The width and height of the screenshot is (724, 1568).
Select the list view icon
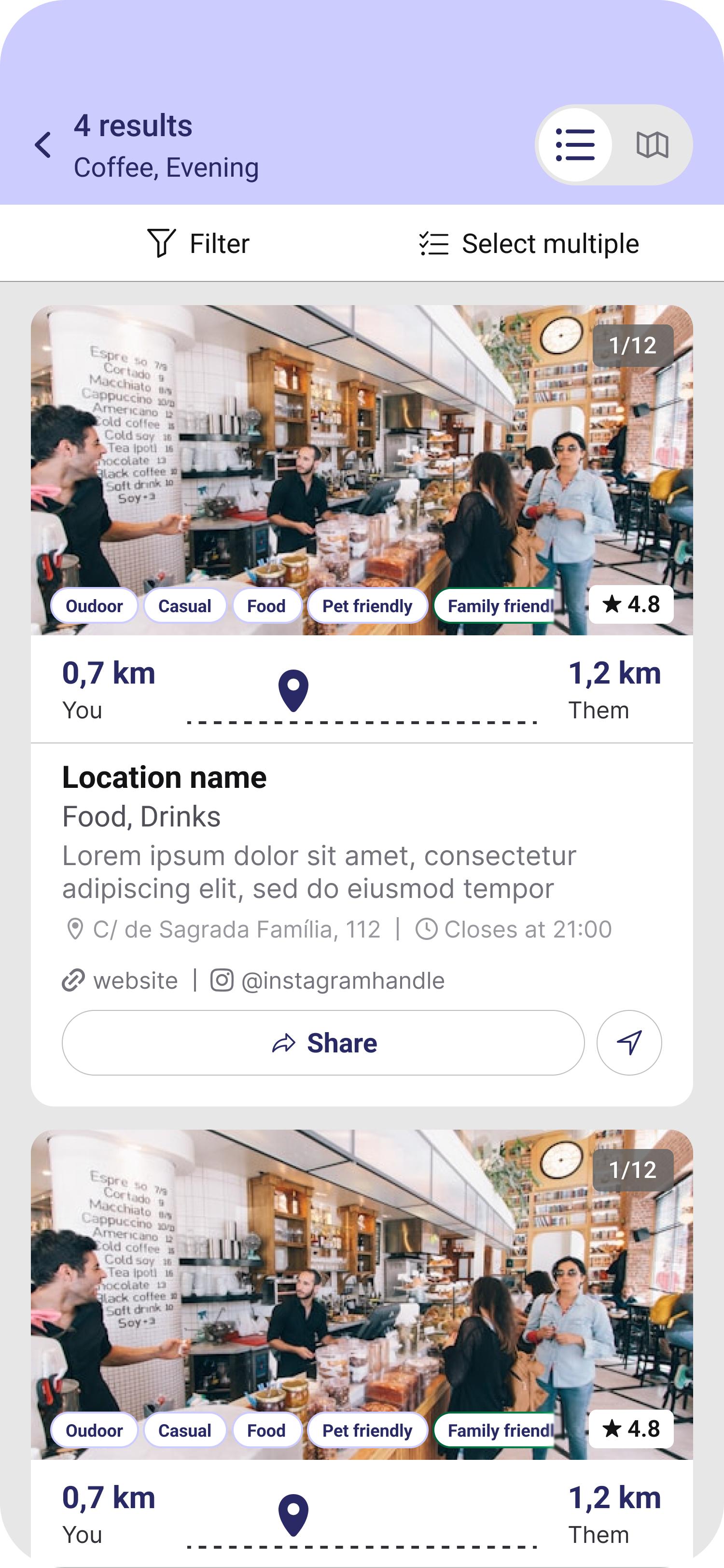click(575, 144)
